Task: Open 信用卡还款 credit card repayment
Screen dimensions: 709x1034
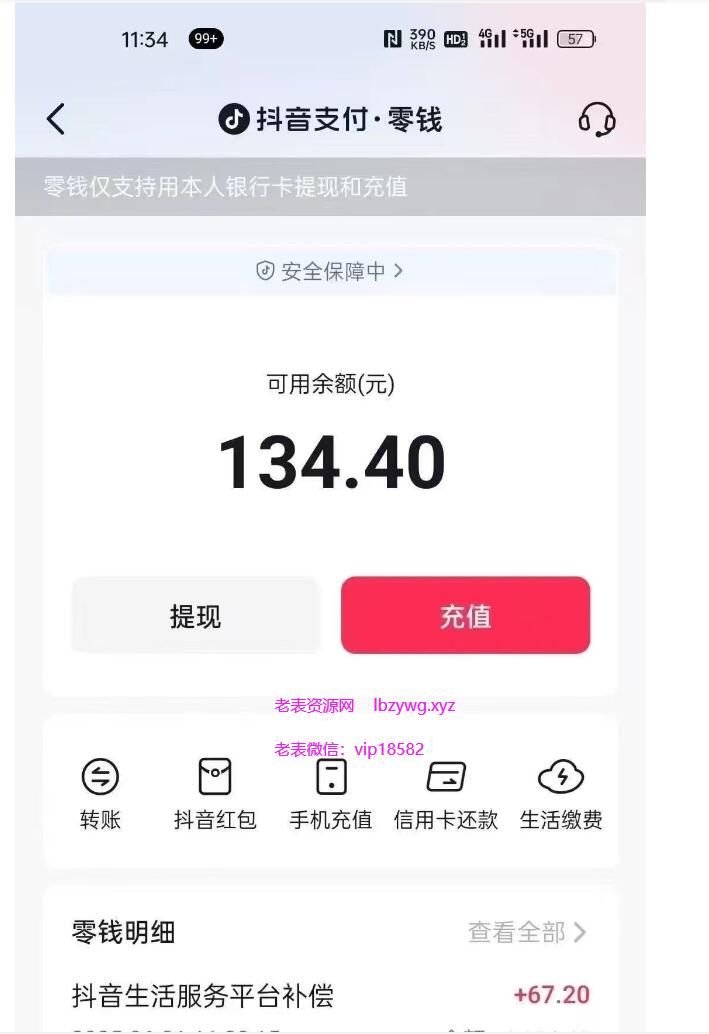Action: point(446,794)
